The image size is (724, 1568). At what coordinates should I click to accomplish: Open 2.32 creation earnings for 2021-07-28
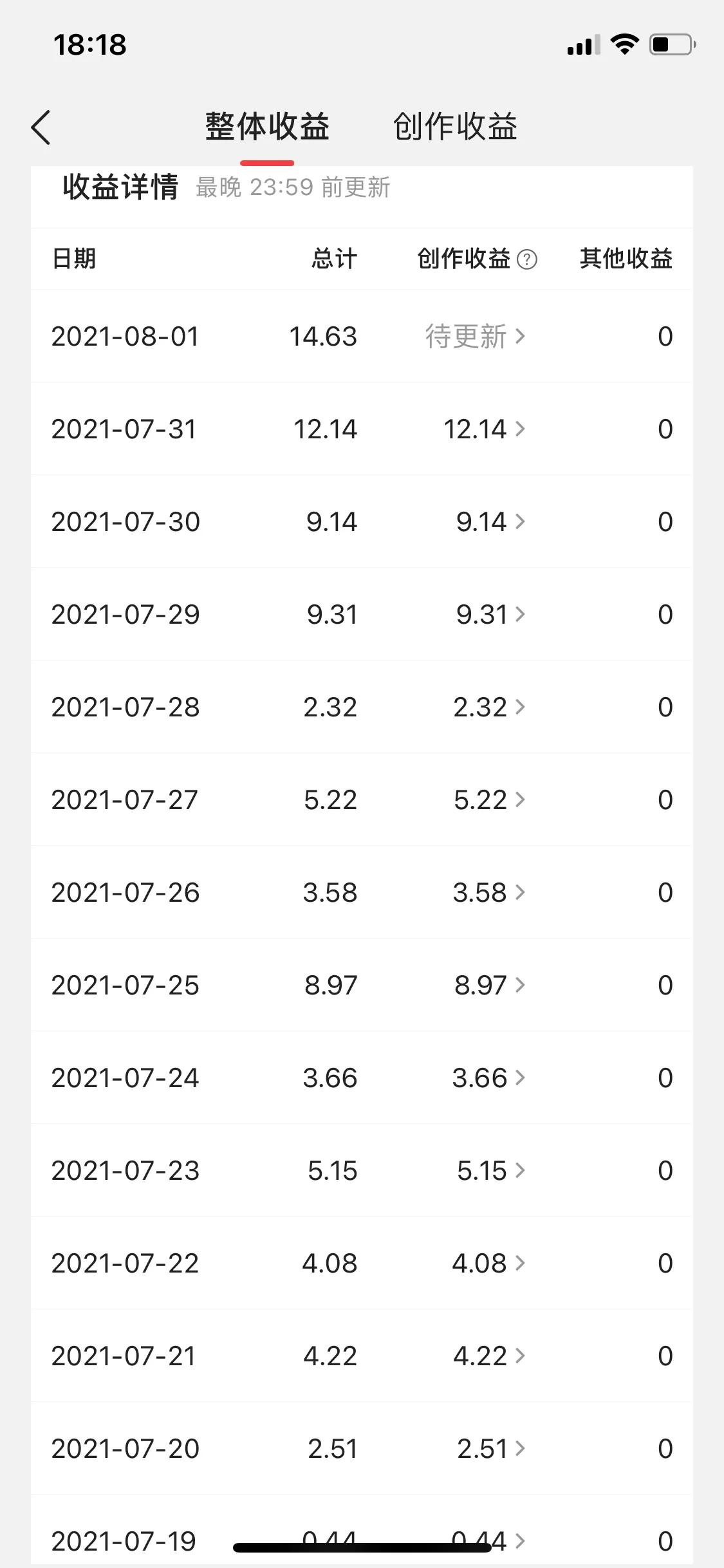pyautogui.click(x=488, y=707)
